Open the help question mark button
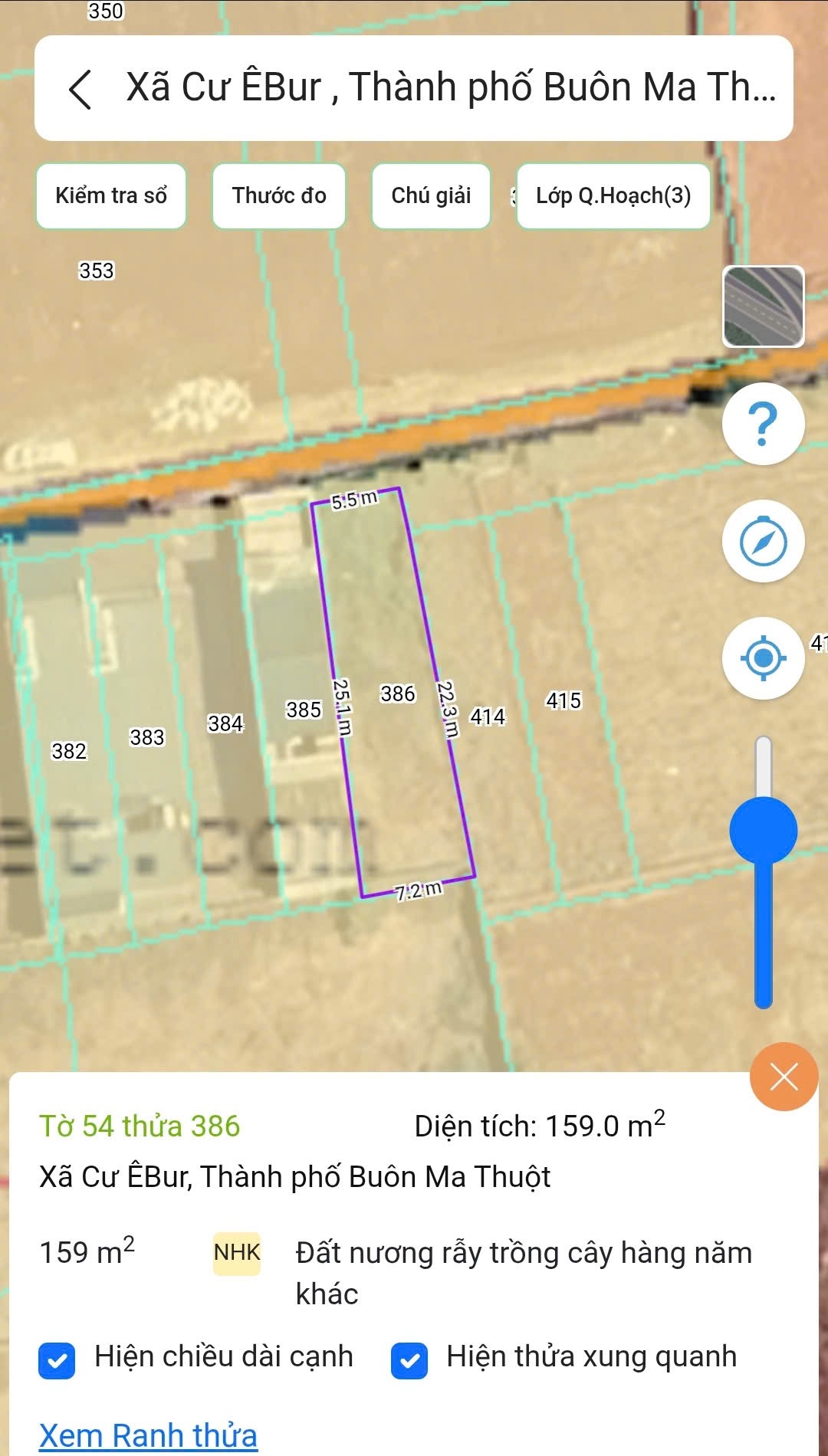The height and width of the screenshot is (1456, 828). 763,424
